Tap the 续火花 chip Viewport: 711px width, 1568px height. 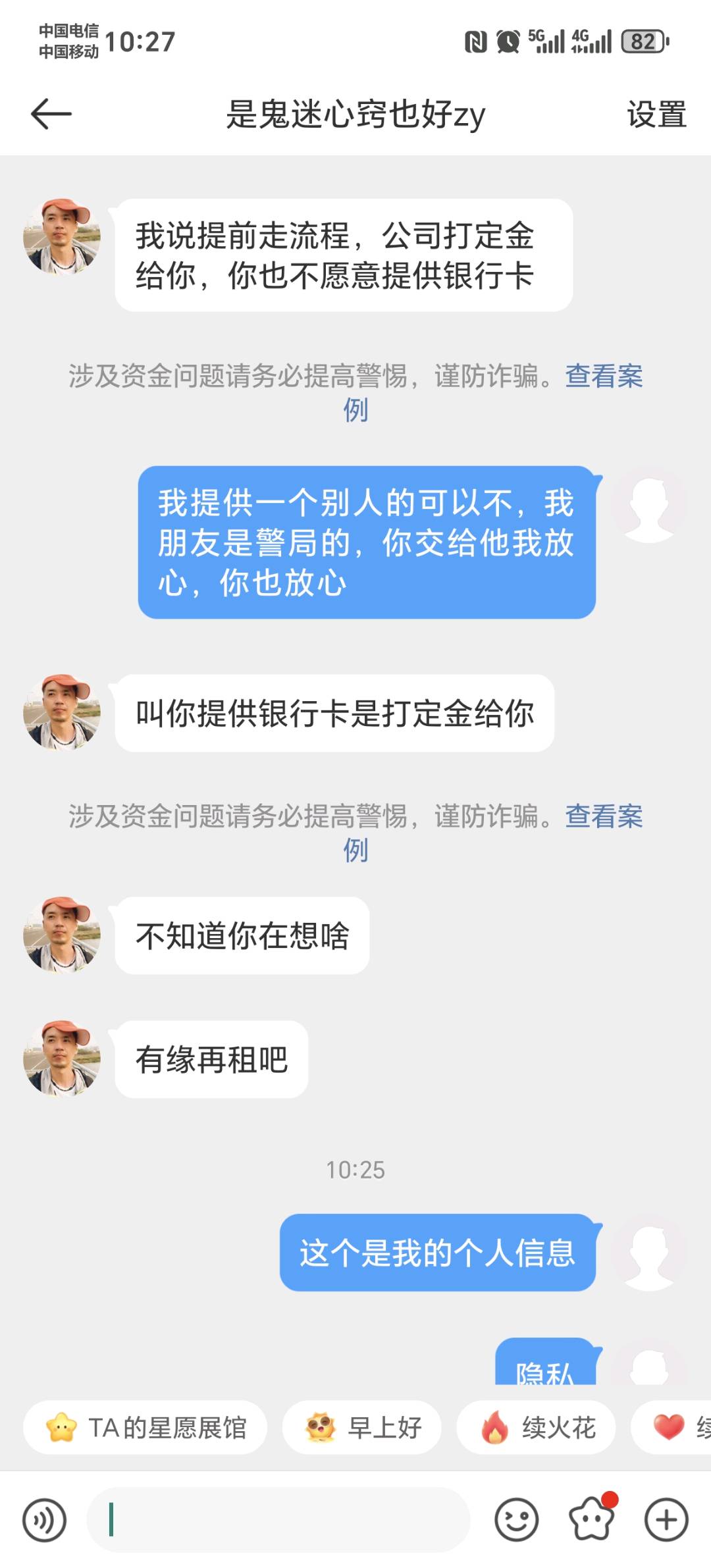click(537, 1428)
